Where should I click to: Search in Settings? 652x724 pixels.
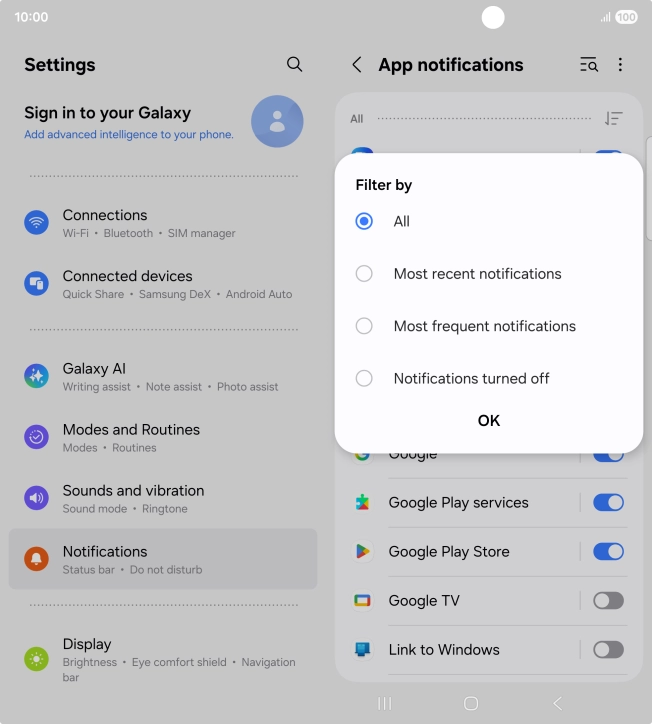tap(294, 64)
